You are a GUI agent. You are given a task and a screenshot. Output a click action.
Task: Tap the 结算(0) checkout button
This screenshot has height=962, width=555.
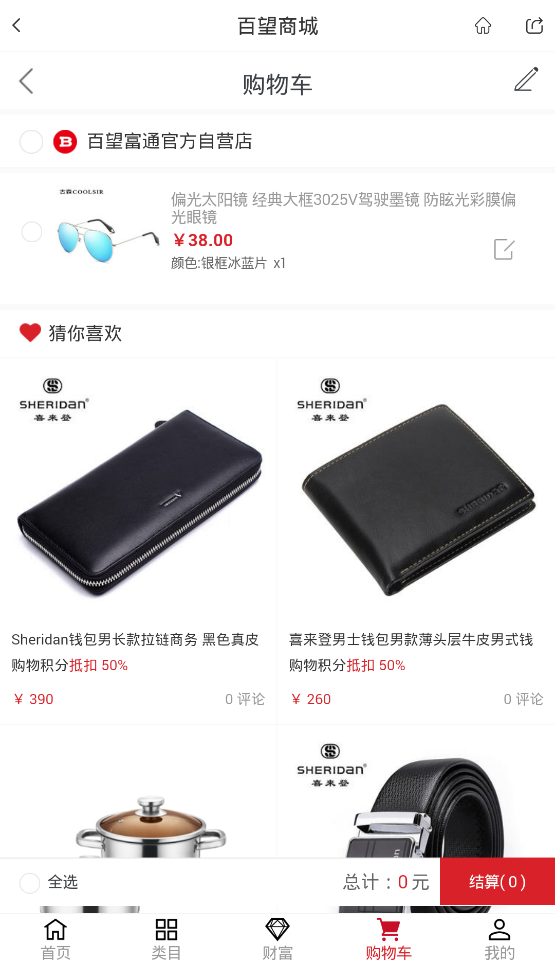click(x=497, y=882)
